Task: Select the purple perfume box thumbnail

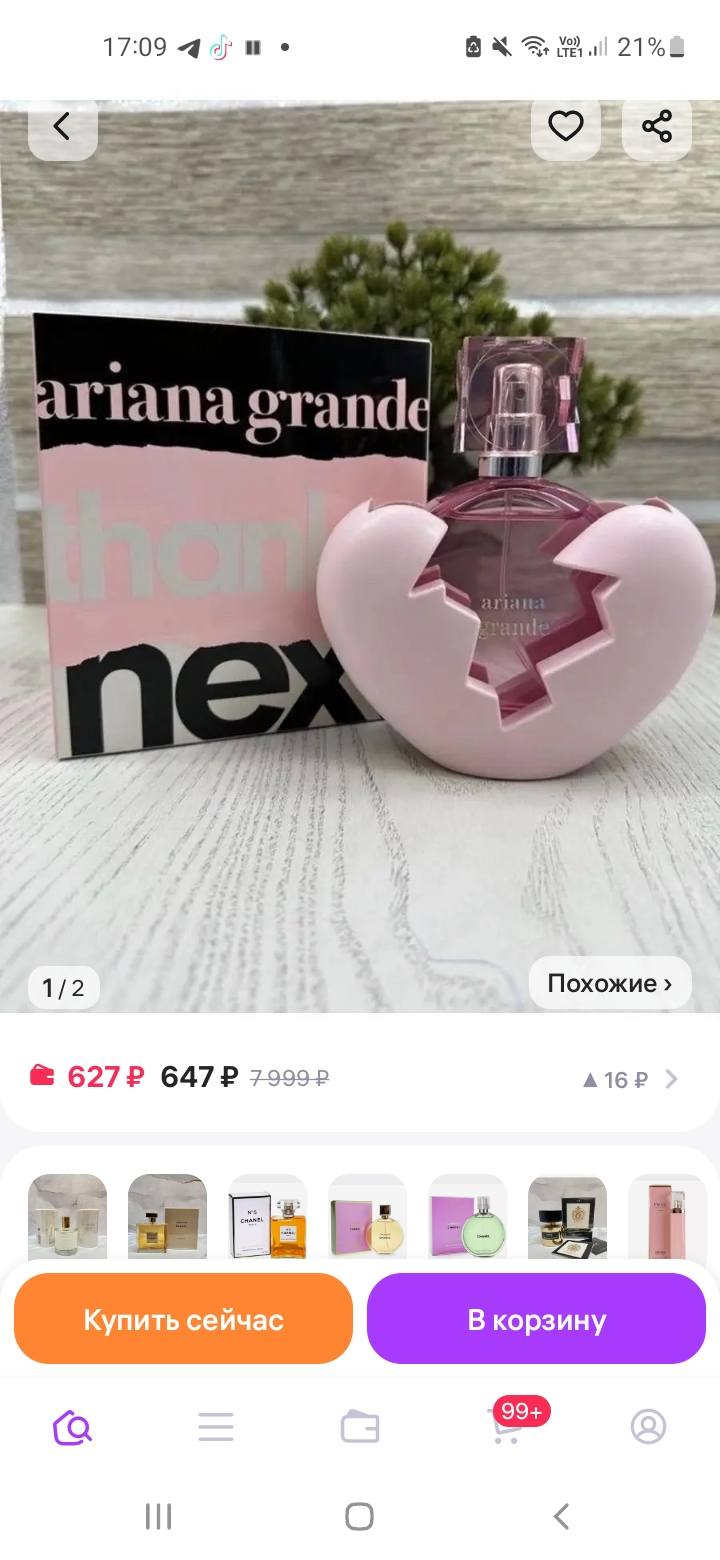Action: [467, 1216]
